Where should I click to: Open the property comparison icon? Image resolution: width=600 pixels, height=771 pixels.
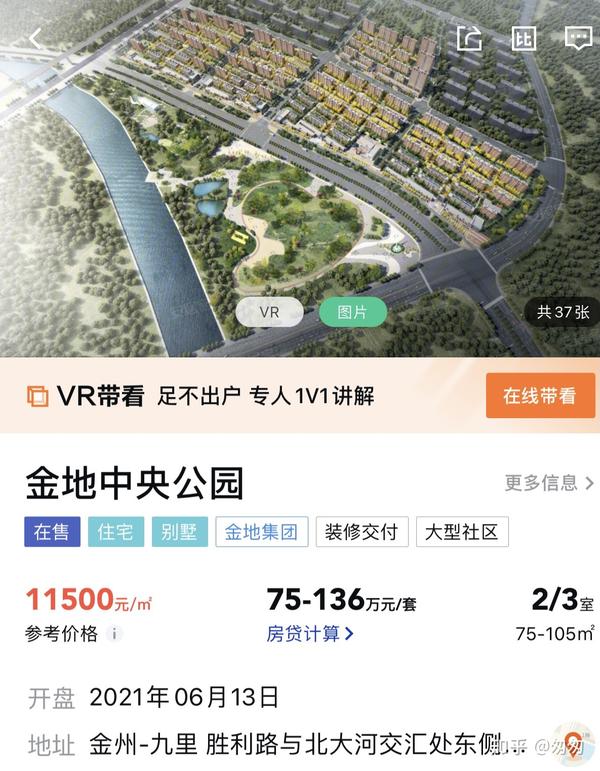click(x=524, y=38)
